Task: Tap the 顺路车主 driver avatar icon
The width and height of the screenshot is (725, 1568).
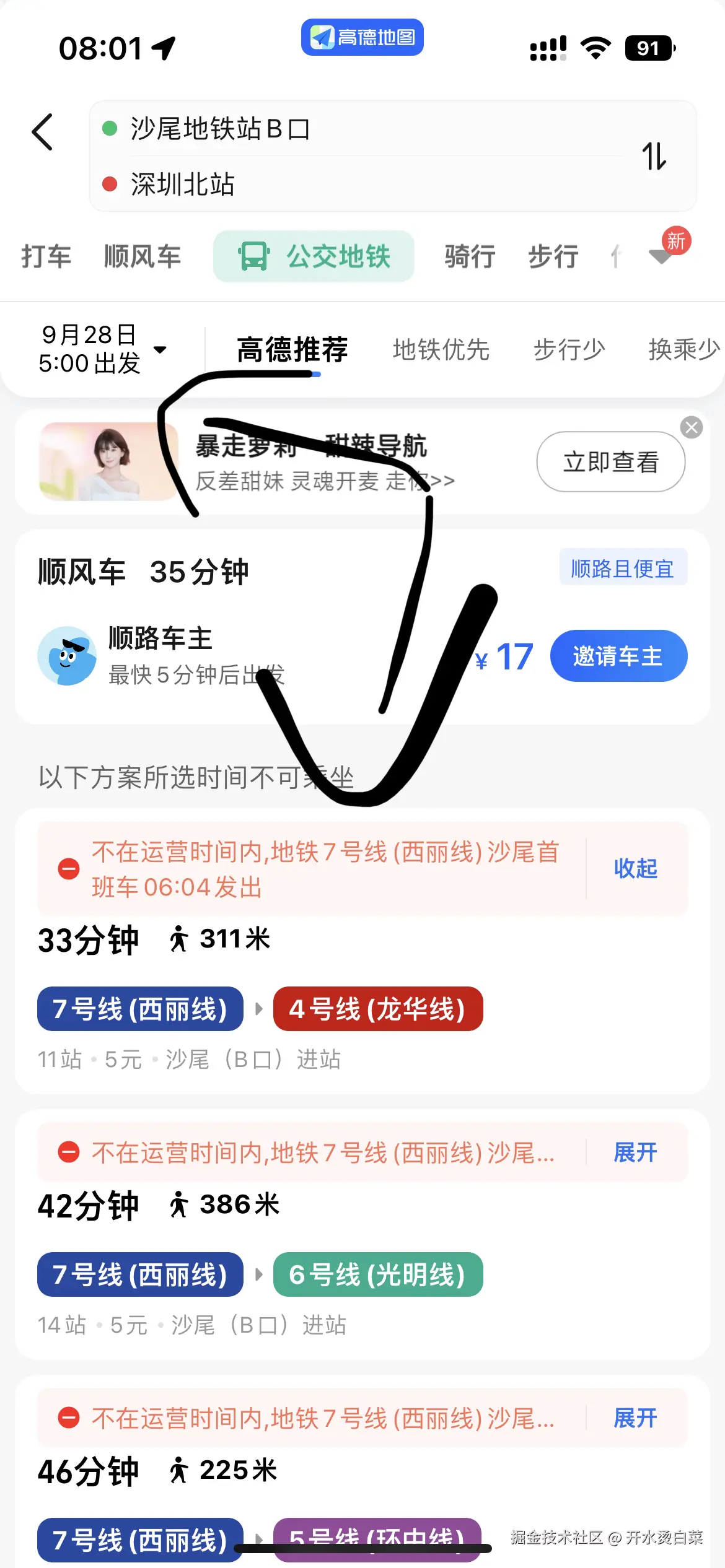Action: (x=67, y=656)
